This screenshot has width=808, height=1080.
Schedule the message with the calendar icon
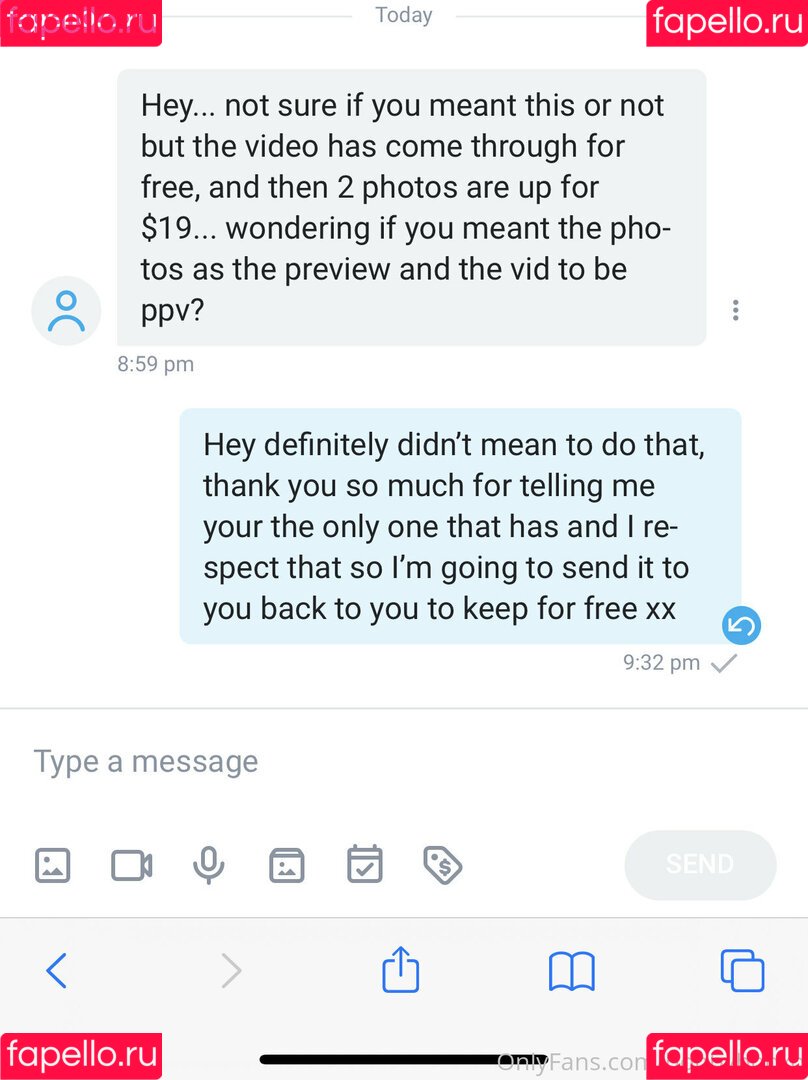coord(364,864)
